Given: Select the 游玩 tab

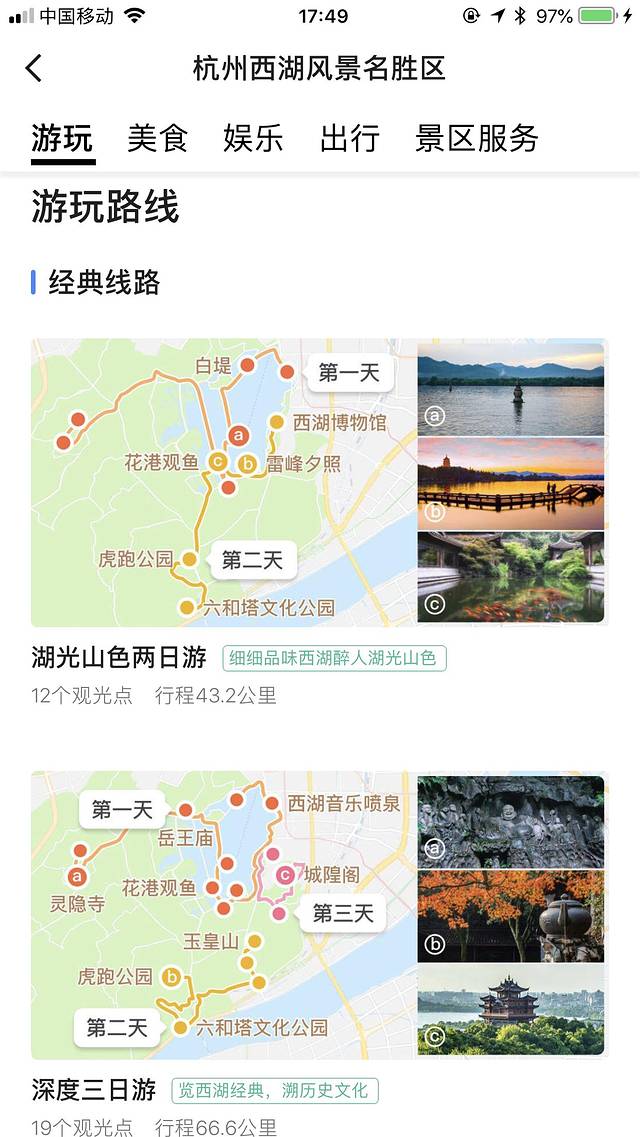Looking at the screenshot, I should (x=62, y=138).
